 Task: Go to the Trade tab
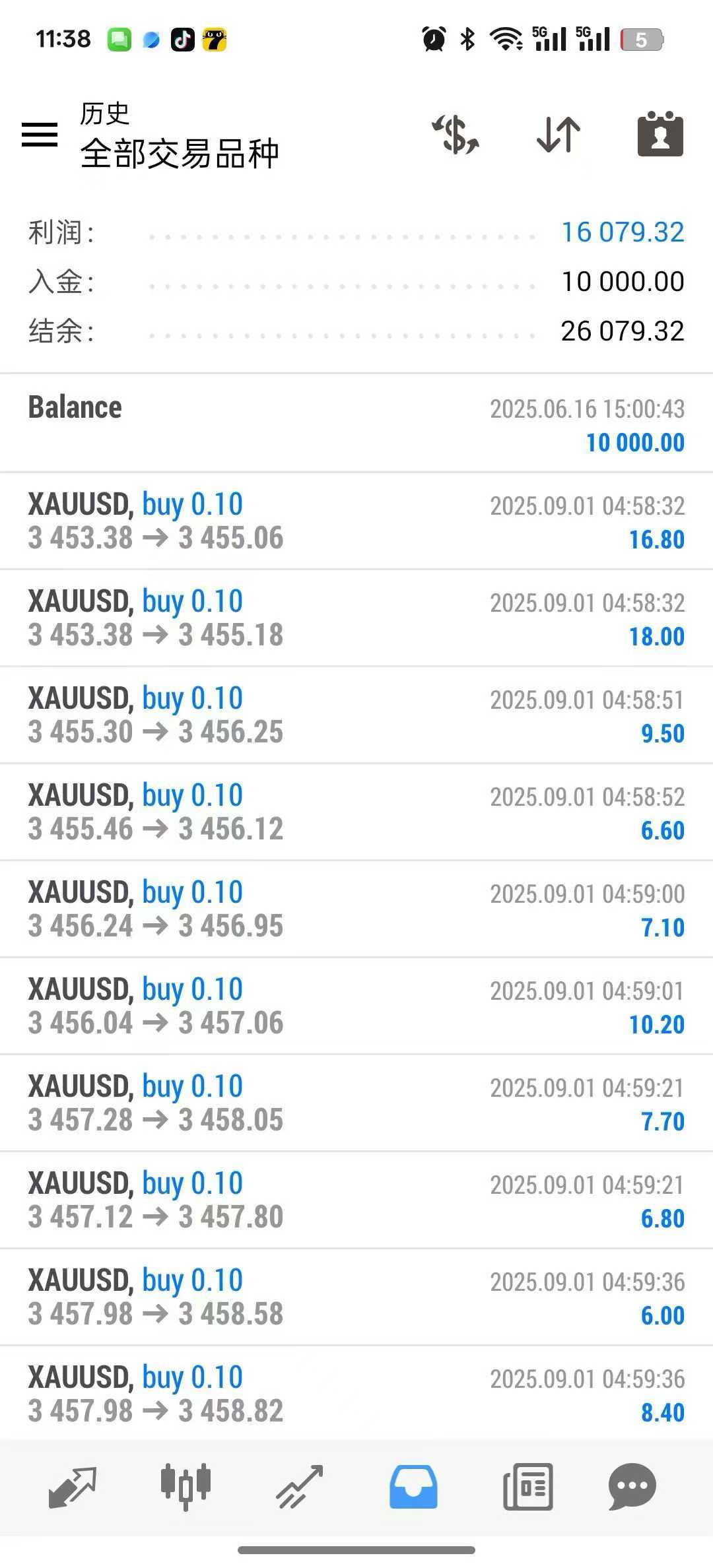click(300, 1487)
